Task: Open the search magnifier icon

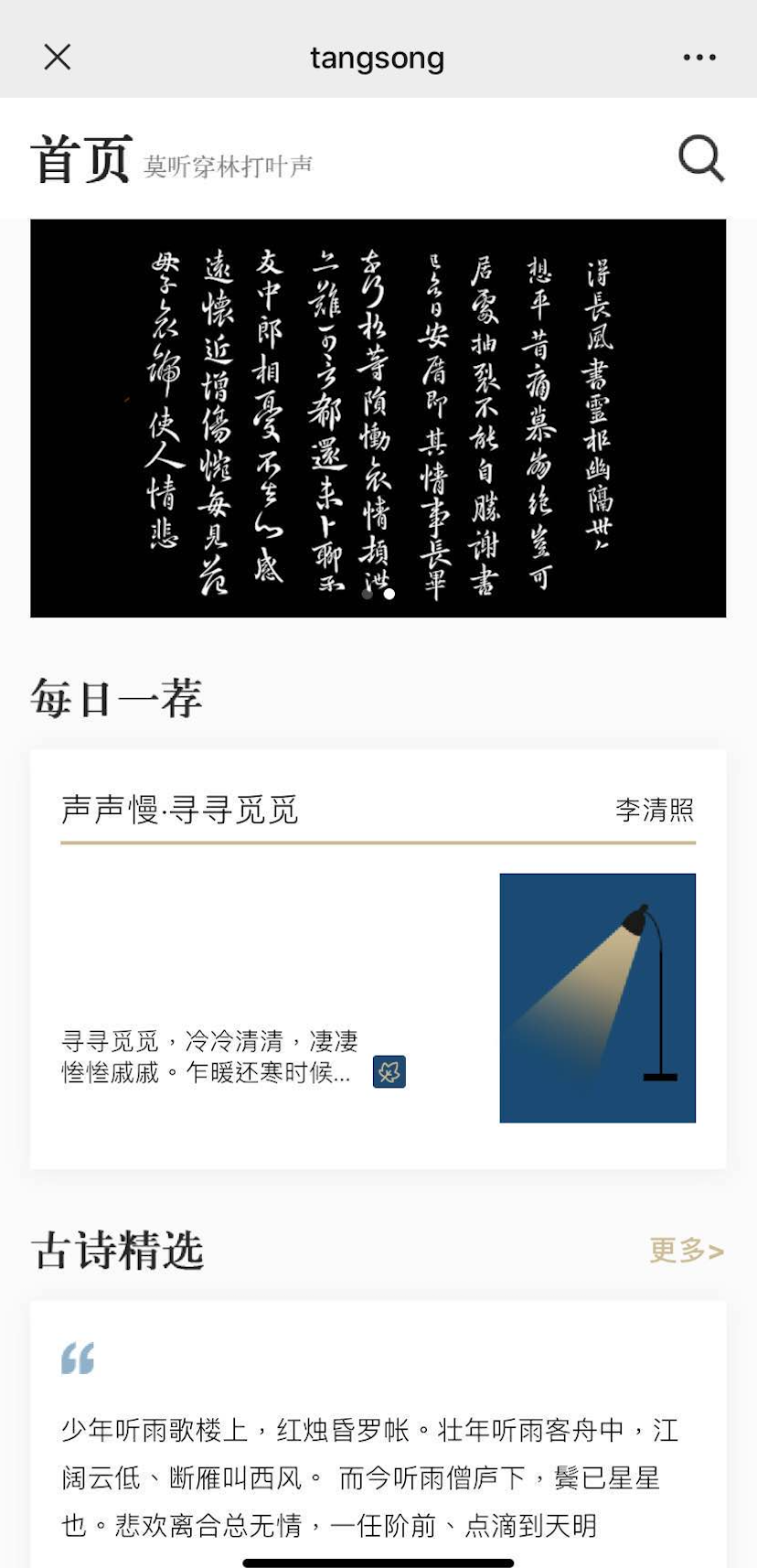Action: [x=700, y=158]
